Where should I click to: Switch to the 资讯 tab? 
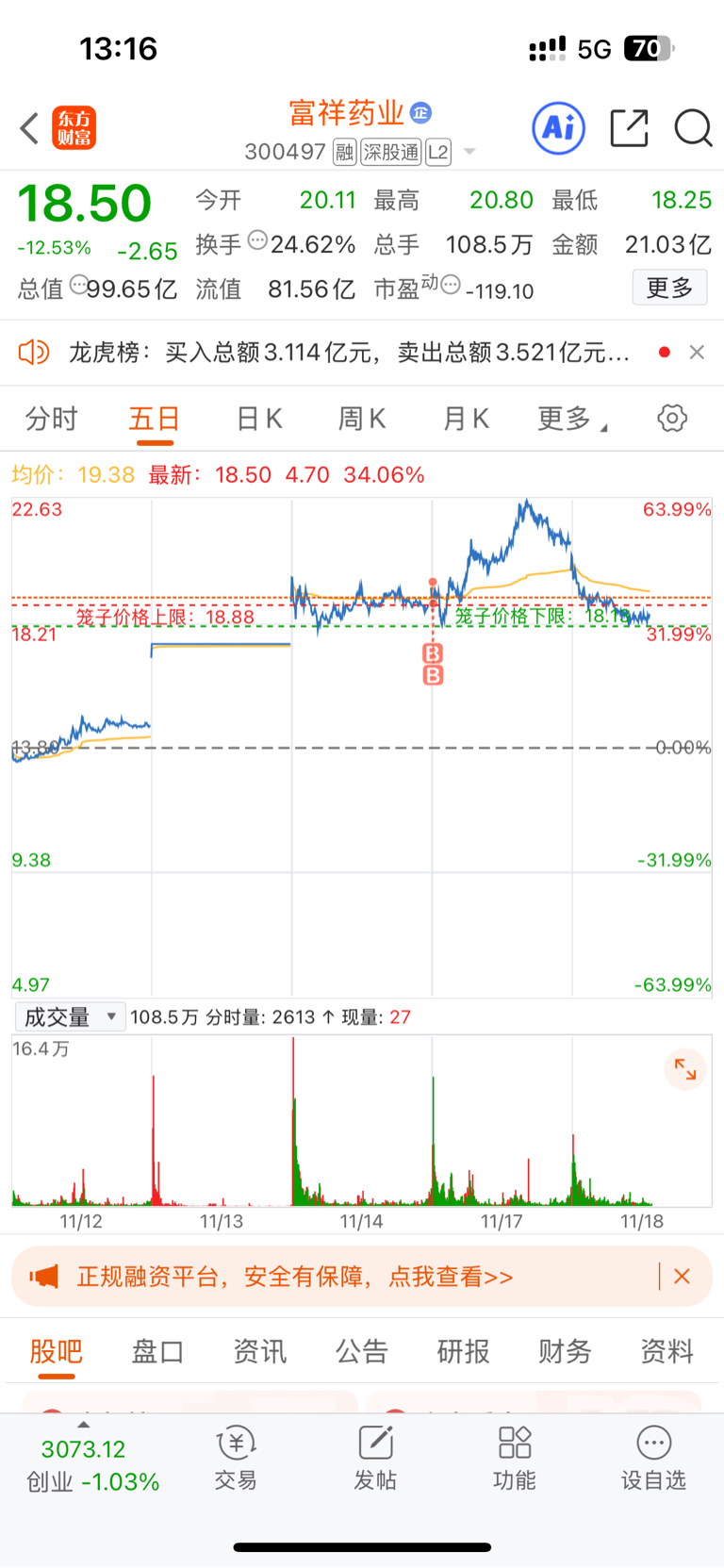(x=259, y=1351)
